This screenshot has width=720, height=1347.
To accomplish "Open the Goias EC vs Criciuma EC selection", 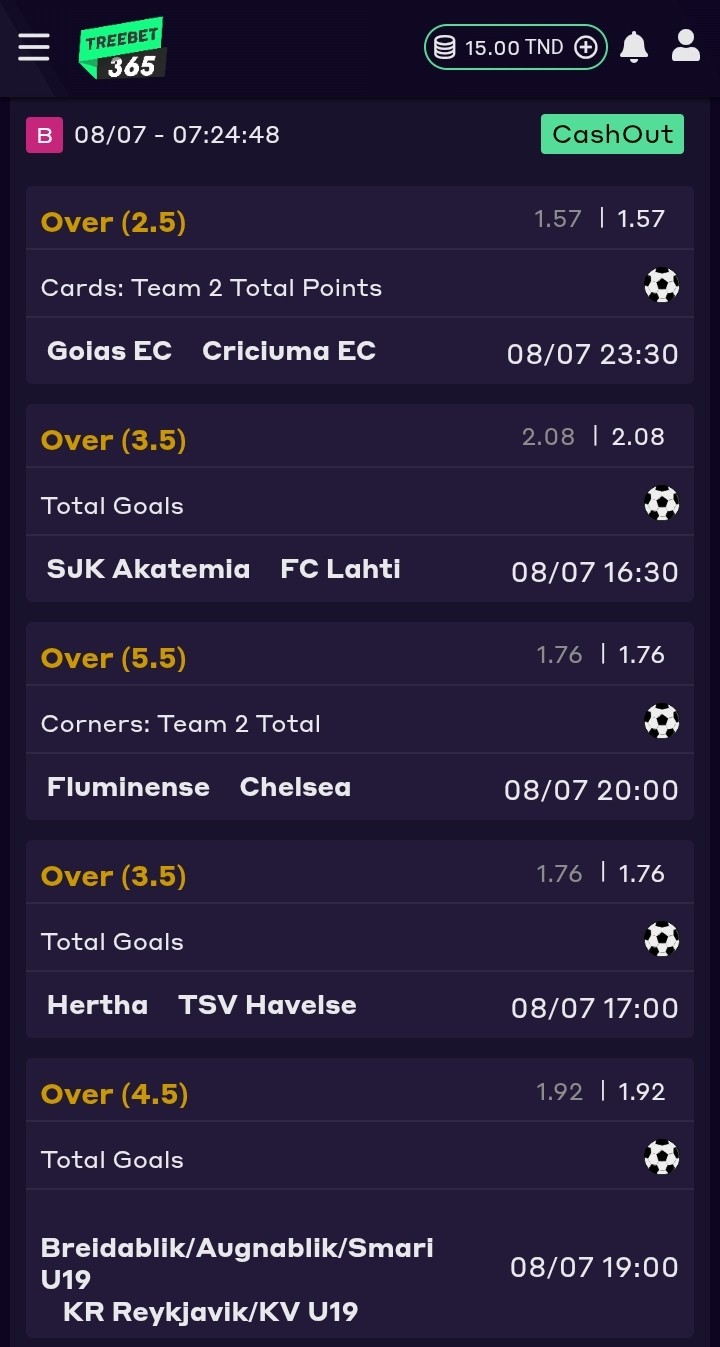I will tap(359, 285).
